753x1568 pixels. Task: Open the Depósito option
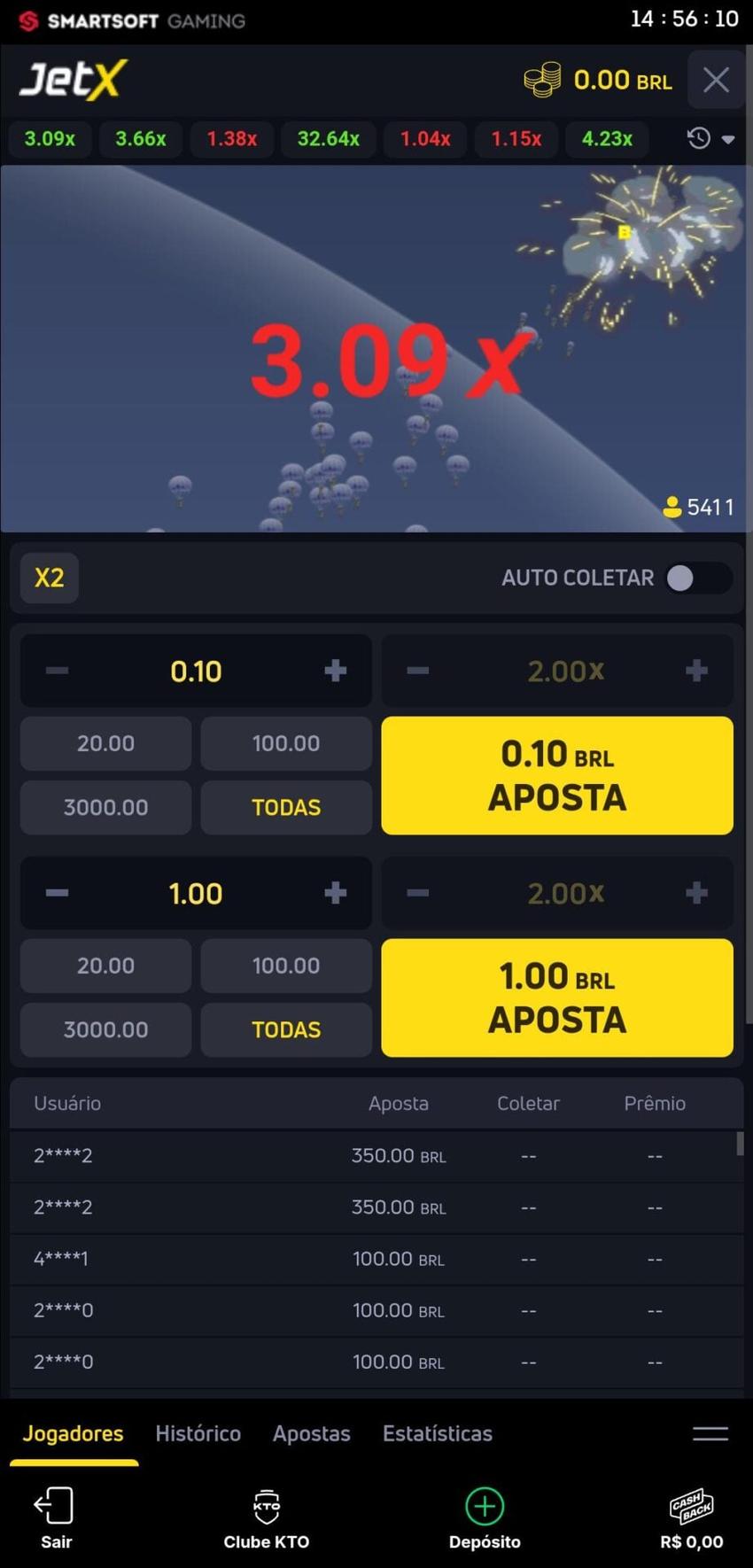click(x=484, y=1518)
